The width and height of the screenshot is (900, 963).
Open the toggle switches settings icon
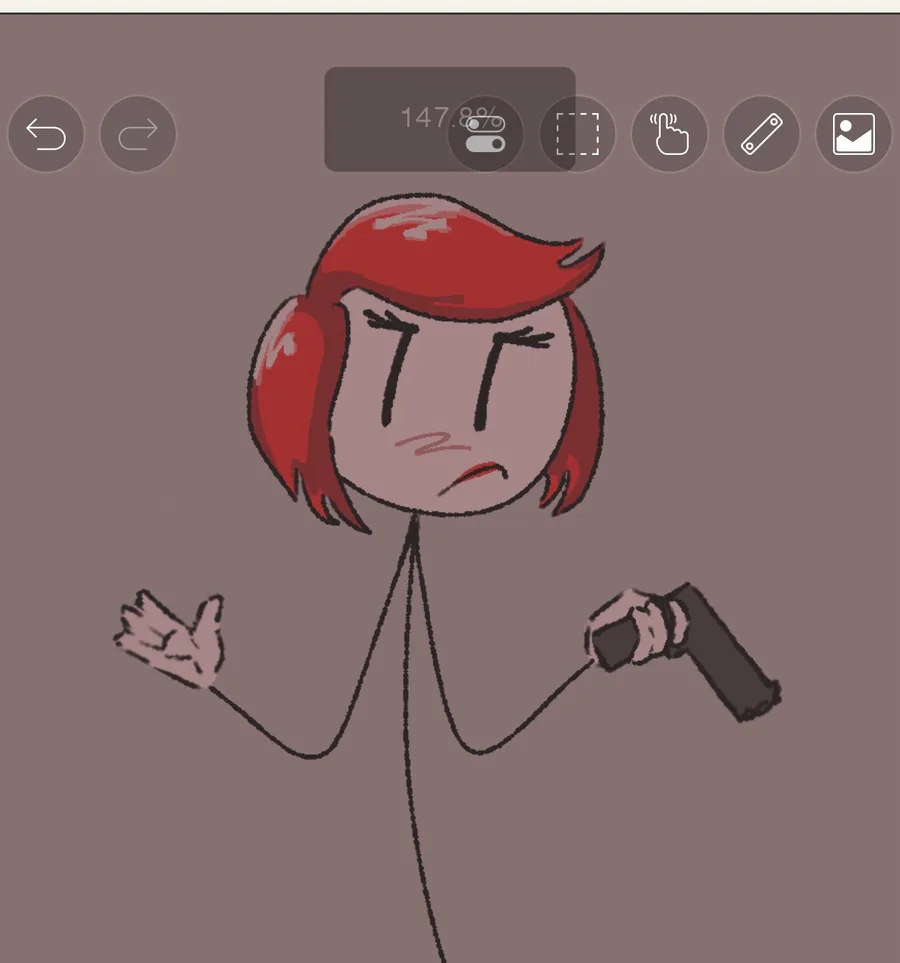486,134
